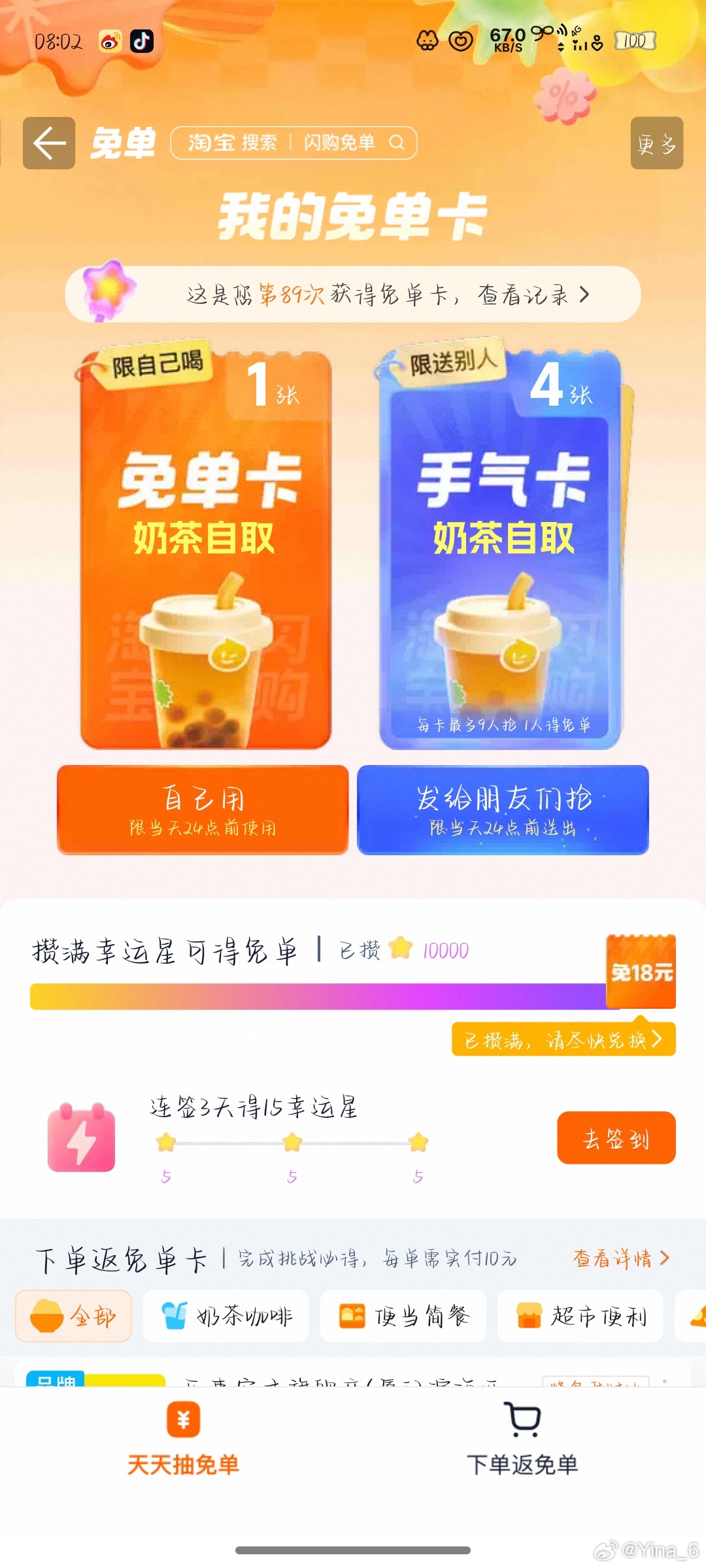Select the 超市便利 category chip

point(580,1316)
